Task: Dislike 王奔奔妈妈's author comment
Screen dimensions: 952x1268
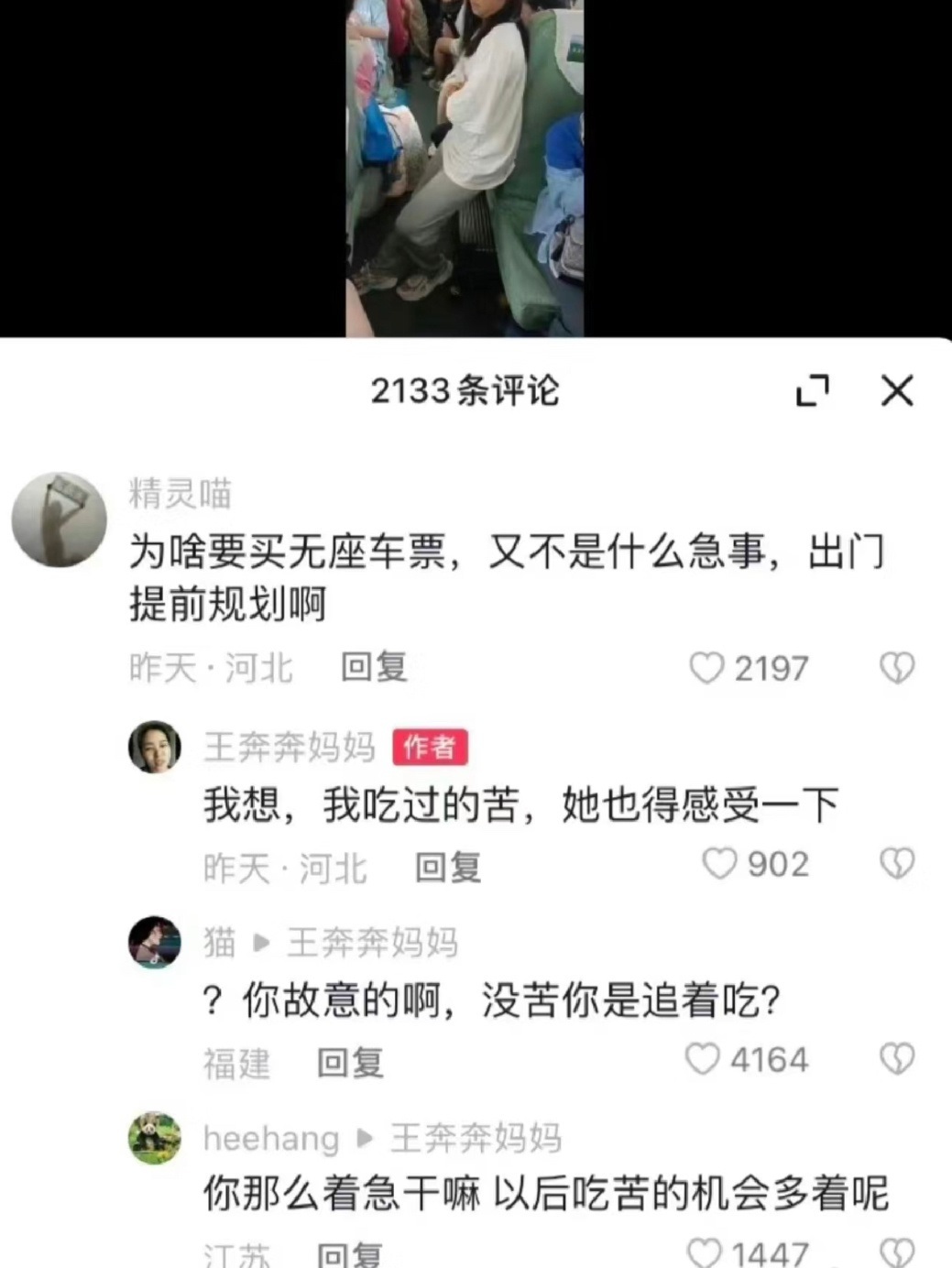Action: [x=897, y=864]
